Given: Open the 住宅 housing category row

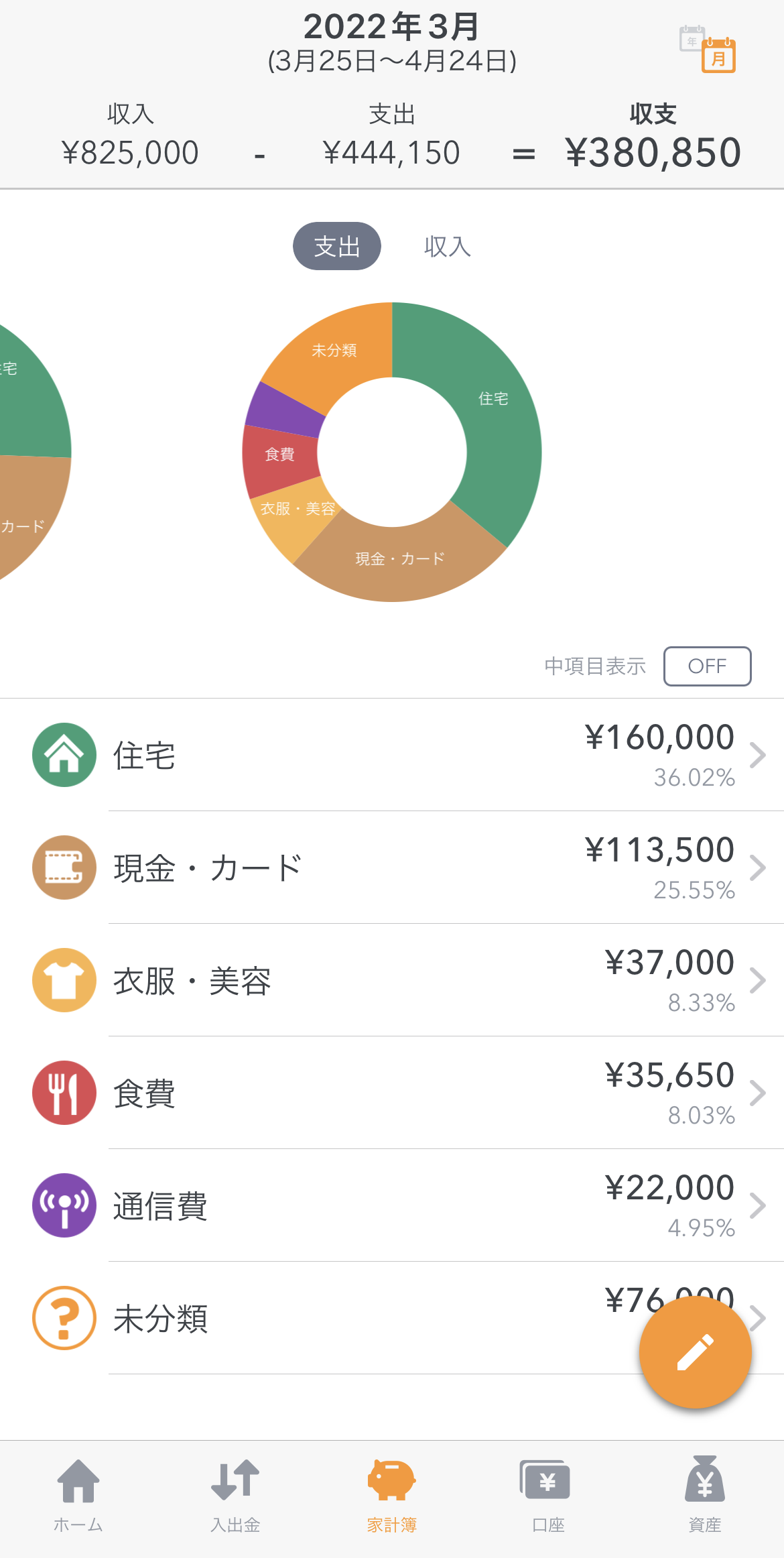Looking at the screenshot, I should click(392, 756).
